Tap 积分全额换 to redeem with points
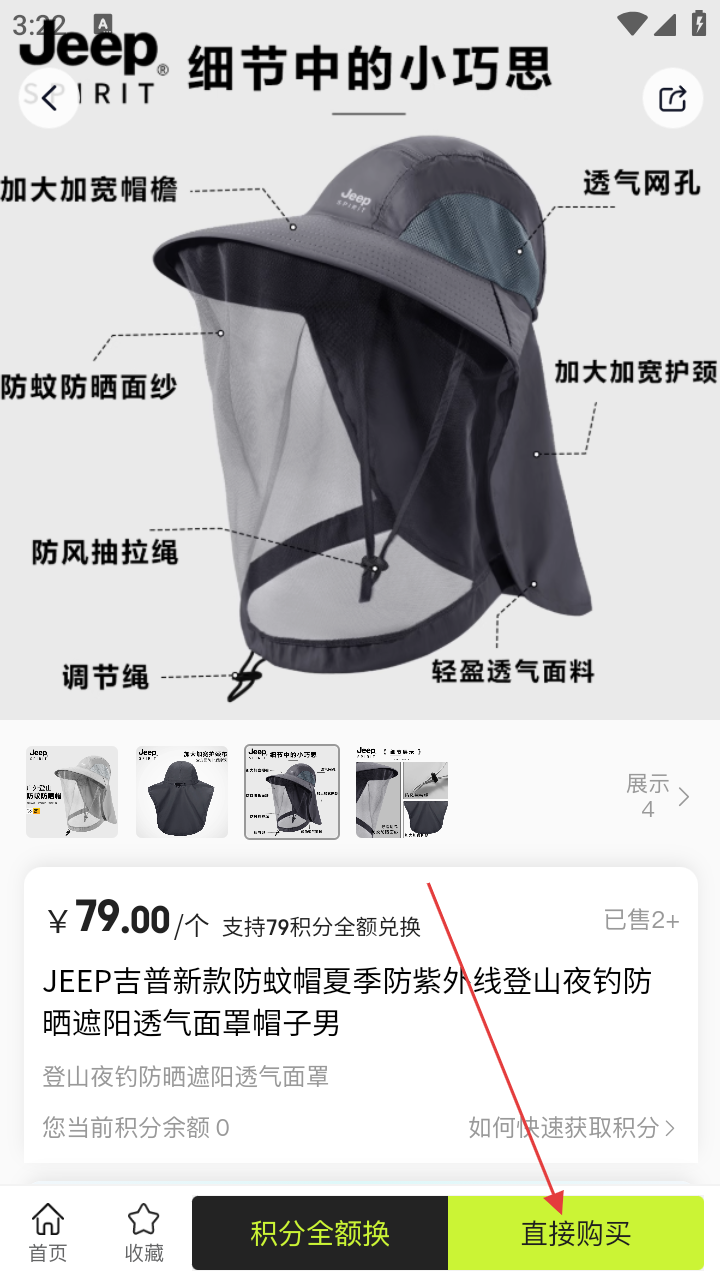This screenshot has width=720, height=1280. (x=320, y=1233)
